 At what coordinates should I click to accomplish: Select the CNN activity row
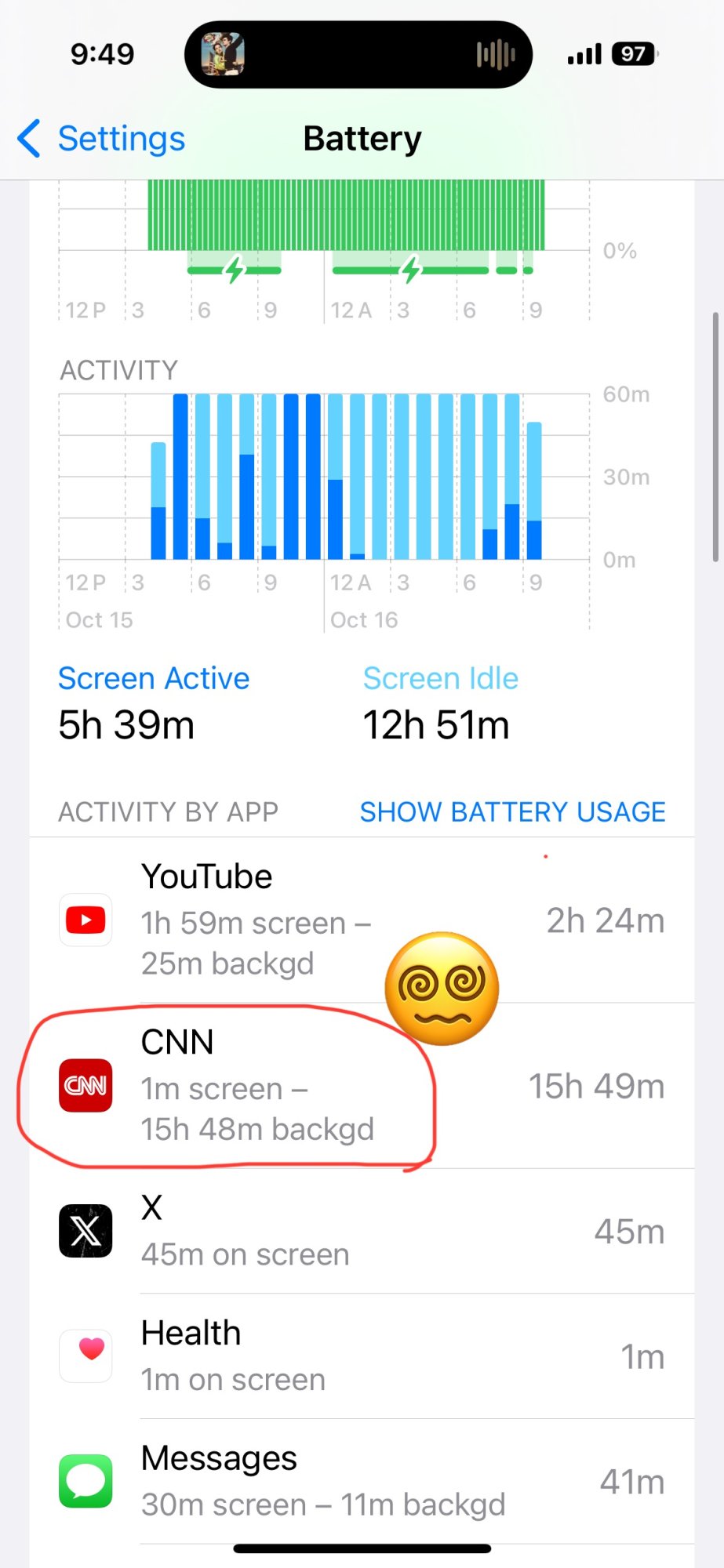tap(361, 1086)
